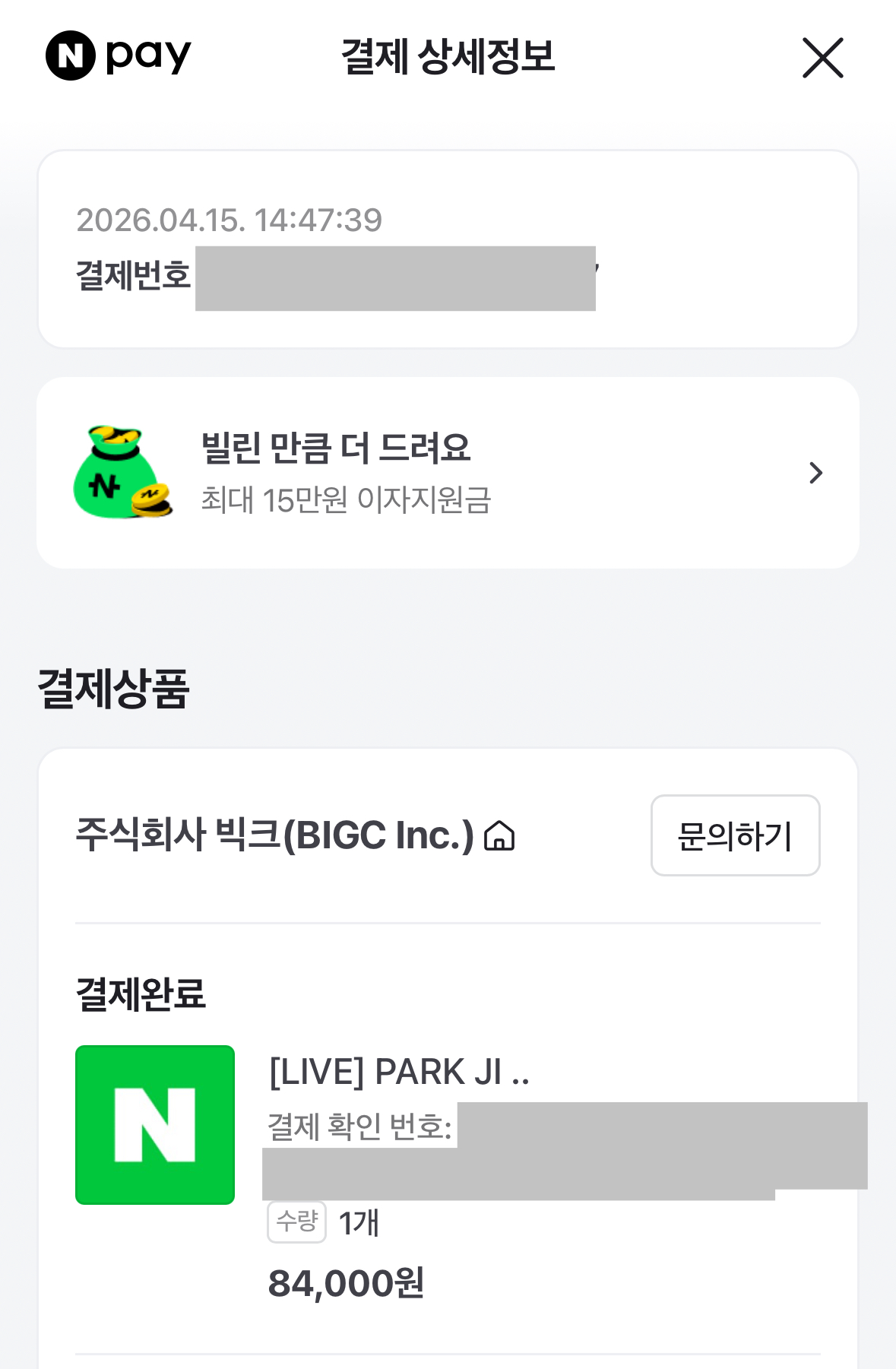The height and width of the screenshot is (1369, 896).
Task: Close the 결제 상세정보 page
Action: click(x=822, y=58)
